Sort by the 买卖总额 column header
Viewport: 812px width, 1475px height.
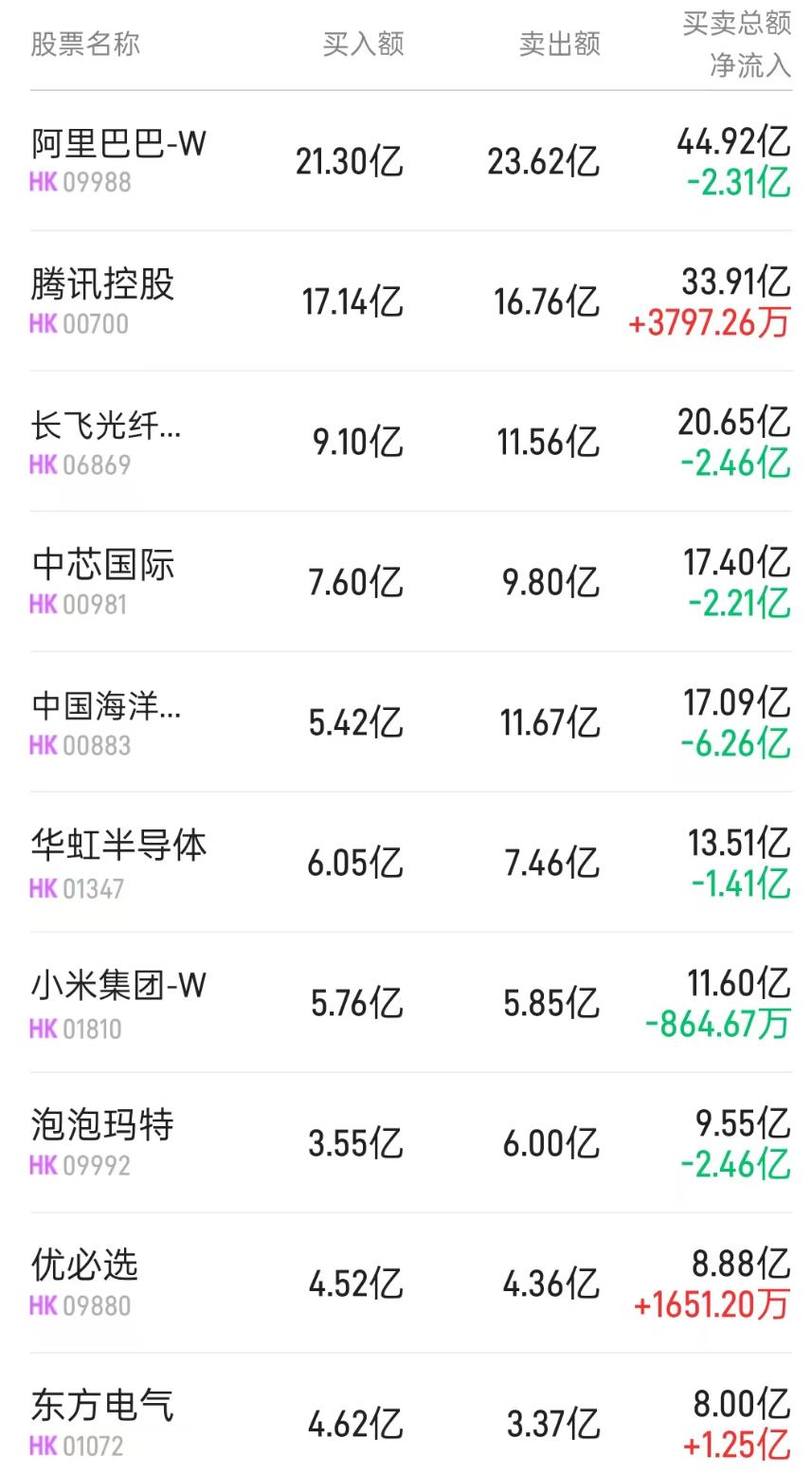734,25
